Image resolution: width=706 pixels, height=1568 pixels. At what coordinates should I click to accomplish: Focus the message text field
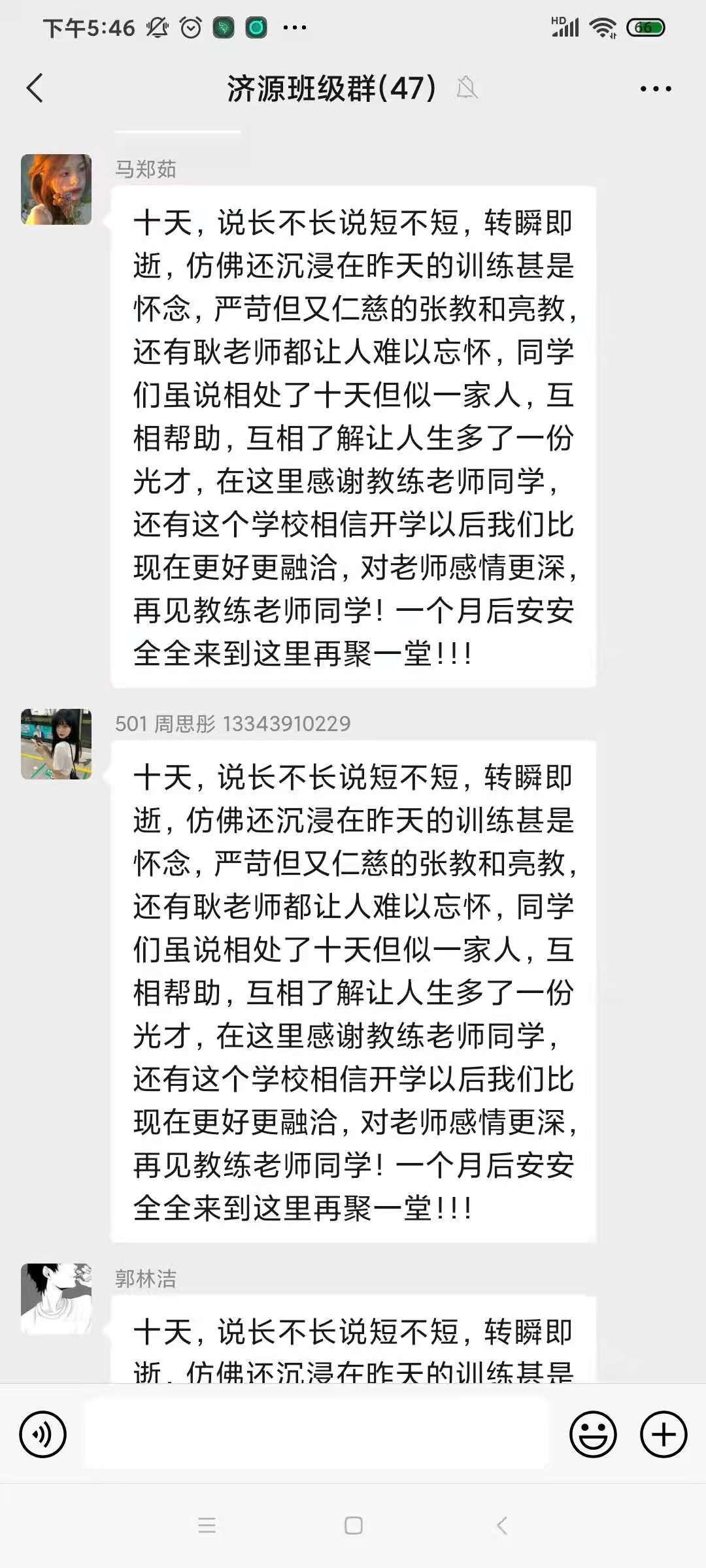317,1435
